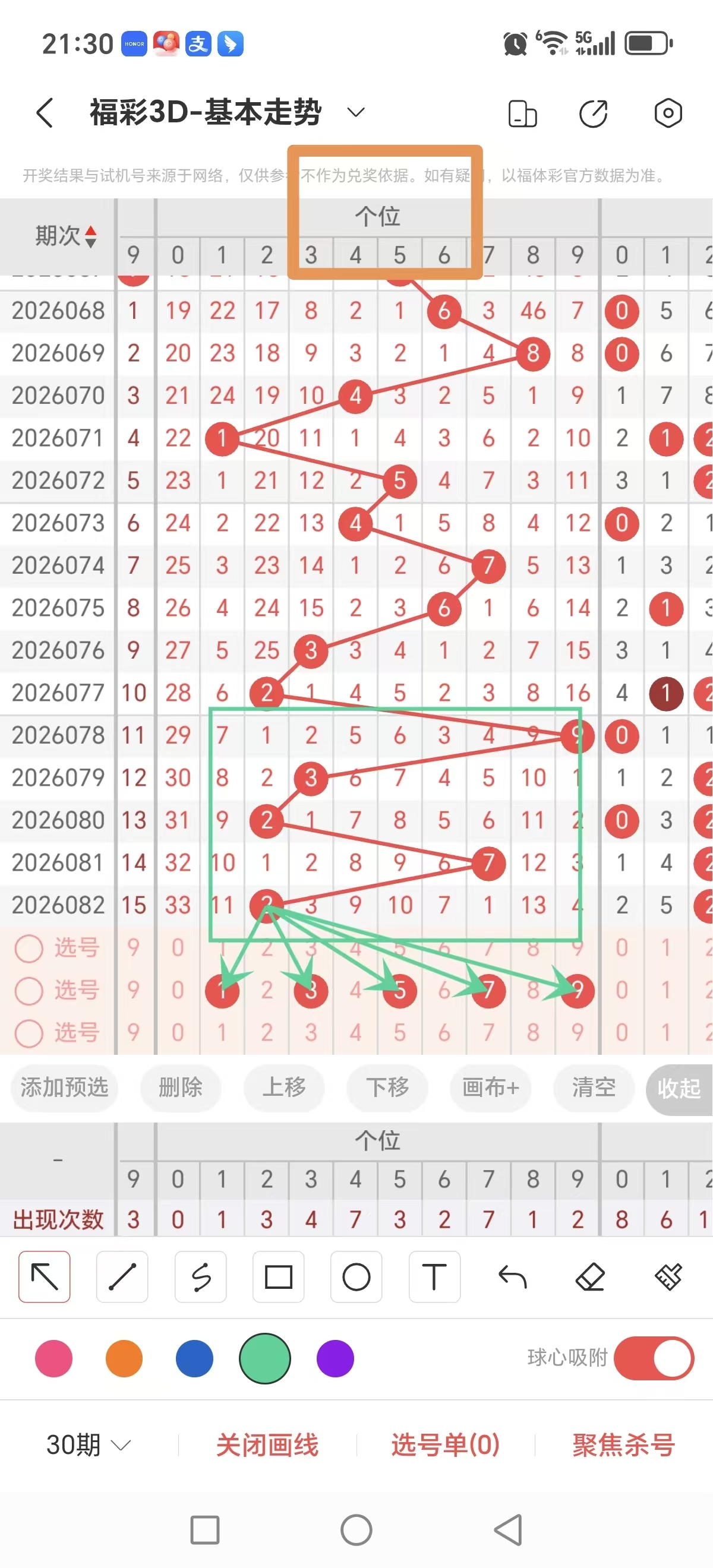Tap the back arrow at top left
The image size is (713, 1568).
(45, 113)
